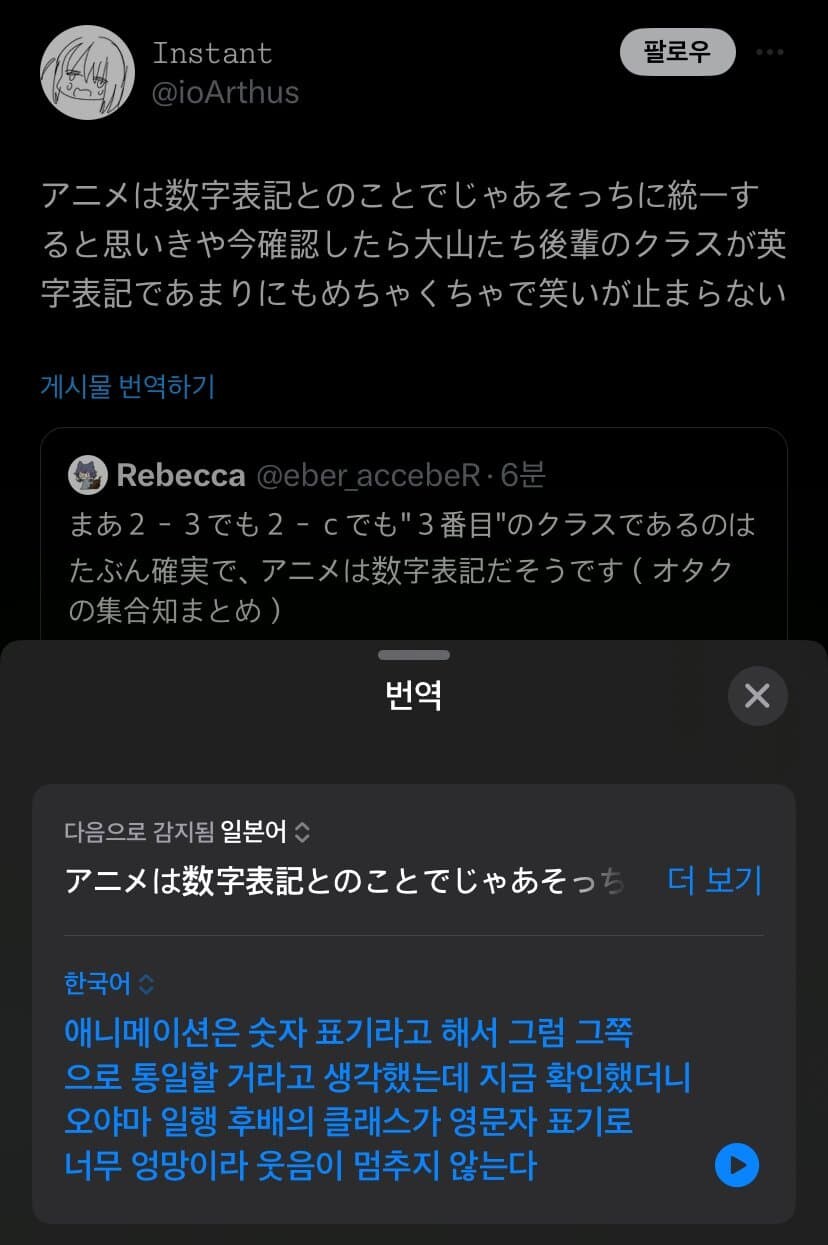This screenshot has height=1245, width=828.
Task: Expand source text with 더 보기
Action: click(x=713, y=880)
